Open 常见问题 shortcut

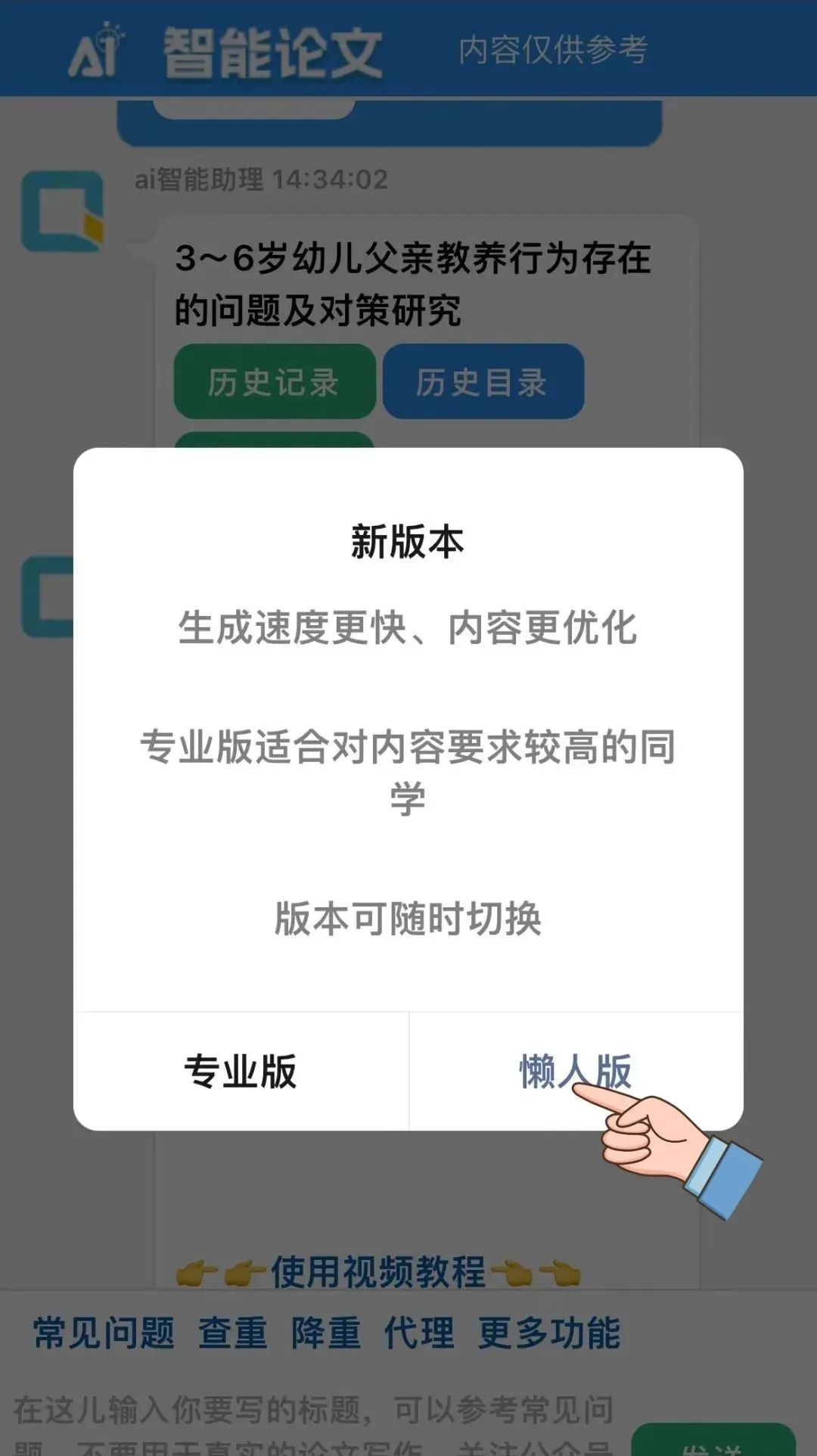point(104,1333)
